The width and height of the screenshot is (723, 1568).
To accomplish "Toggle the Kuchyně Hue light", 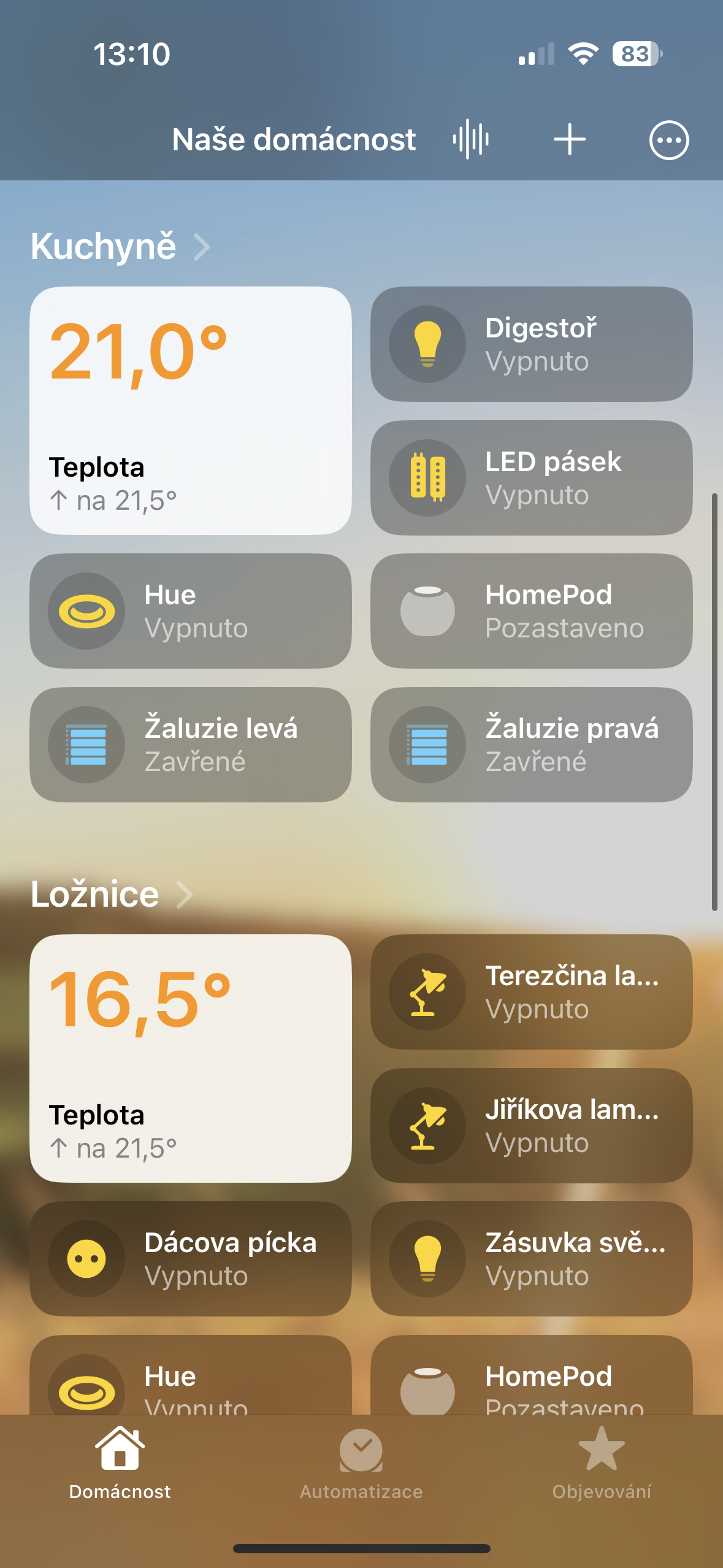I will click(x=87, y=611).
